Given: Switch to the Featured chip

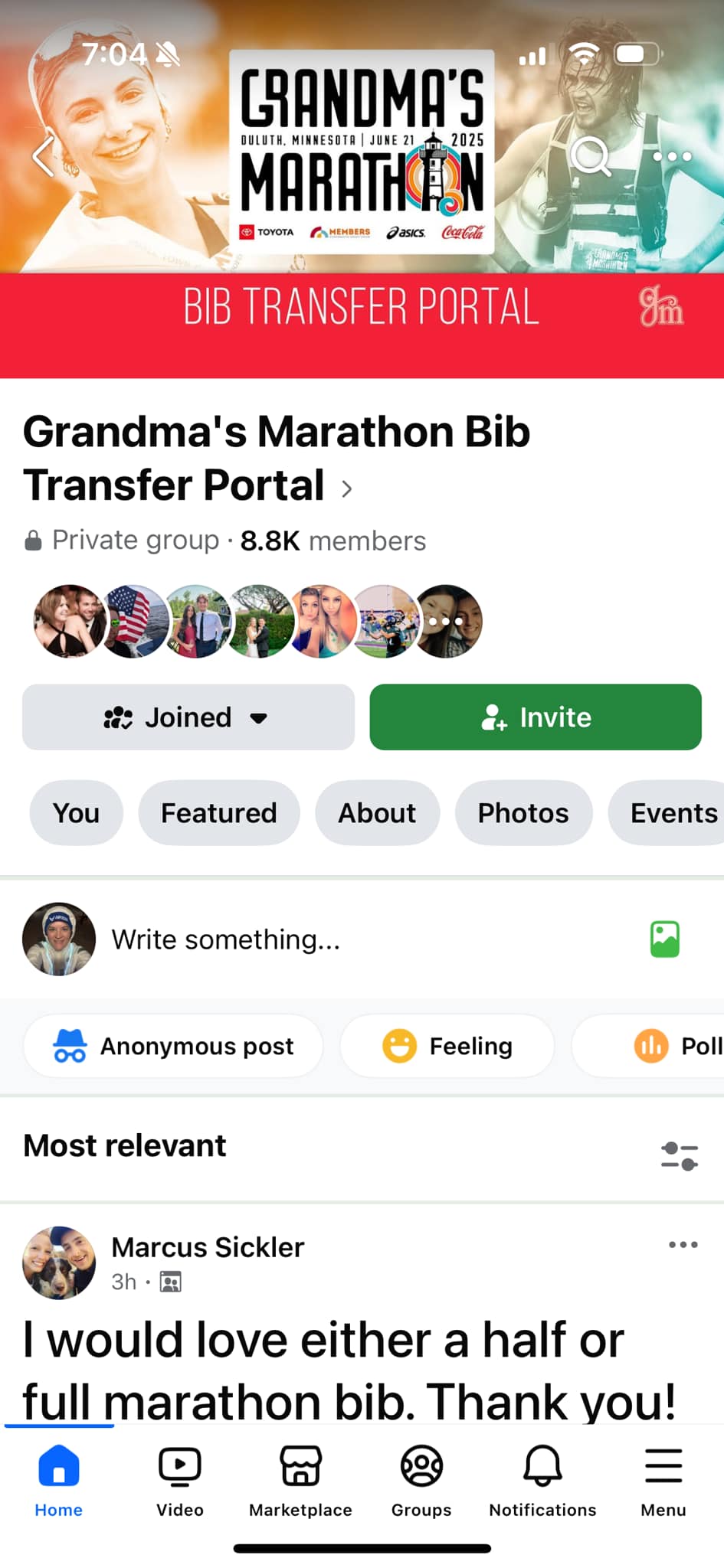Looking at the screenshot, I should pyautogui.click(x=219, y=813).
